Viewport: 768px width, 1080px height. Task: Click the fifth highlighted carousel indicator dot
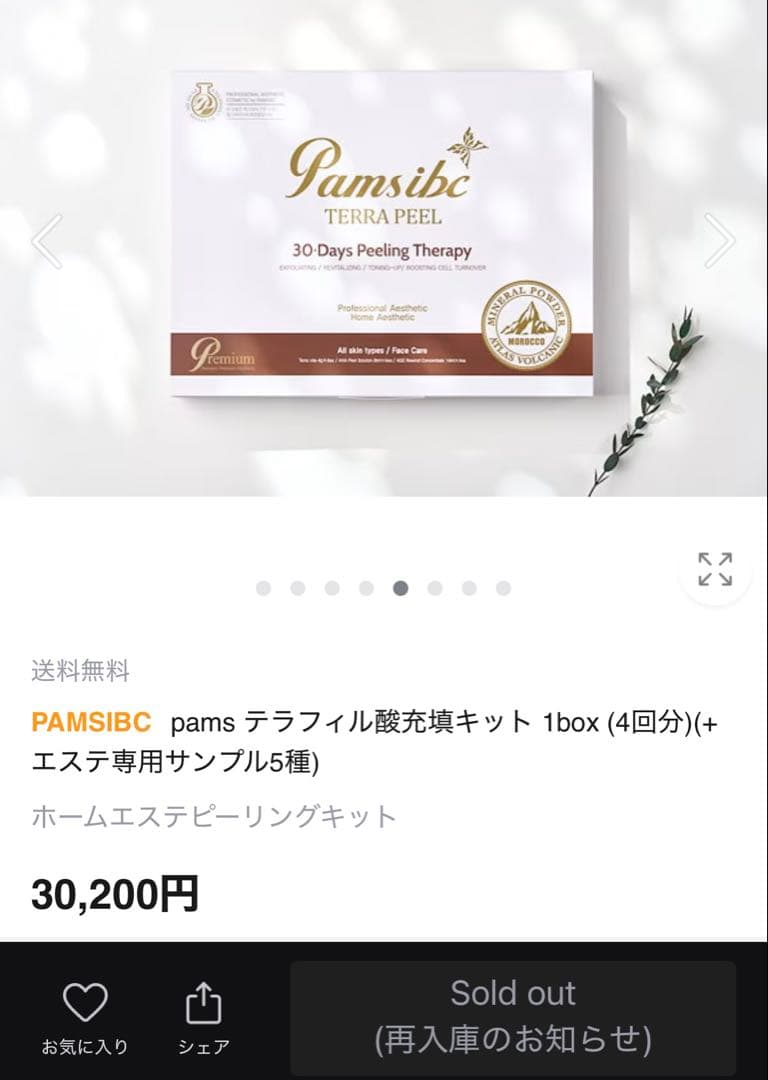click(400, 588)
